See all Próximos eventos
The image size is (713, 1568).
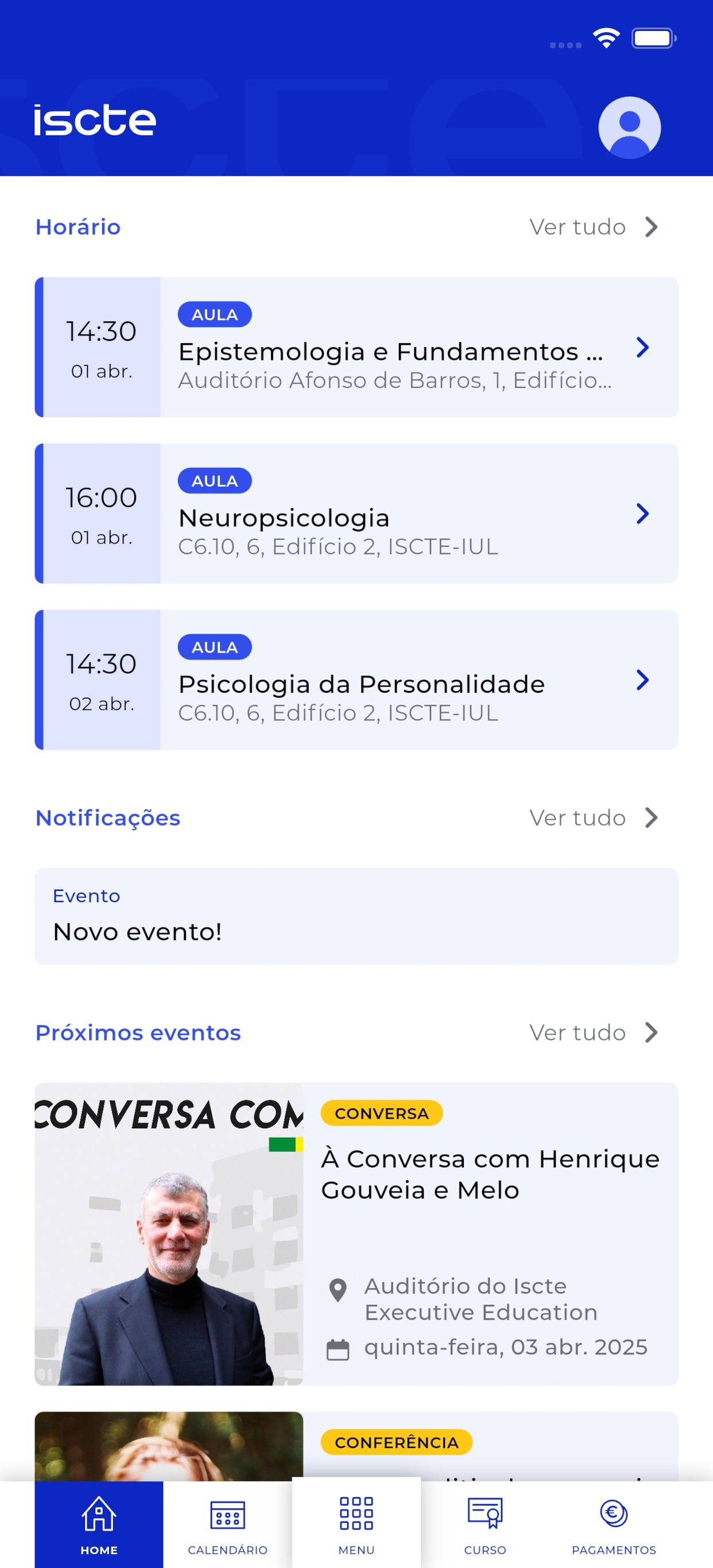(593, 1033)
